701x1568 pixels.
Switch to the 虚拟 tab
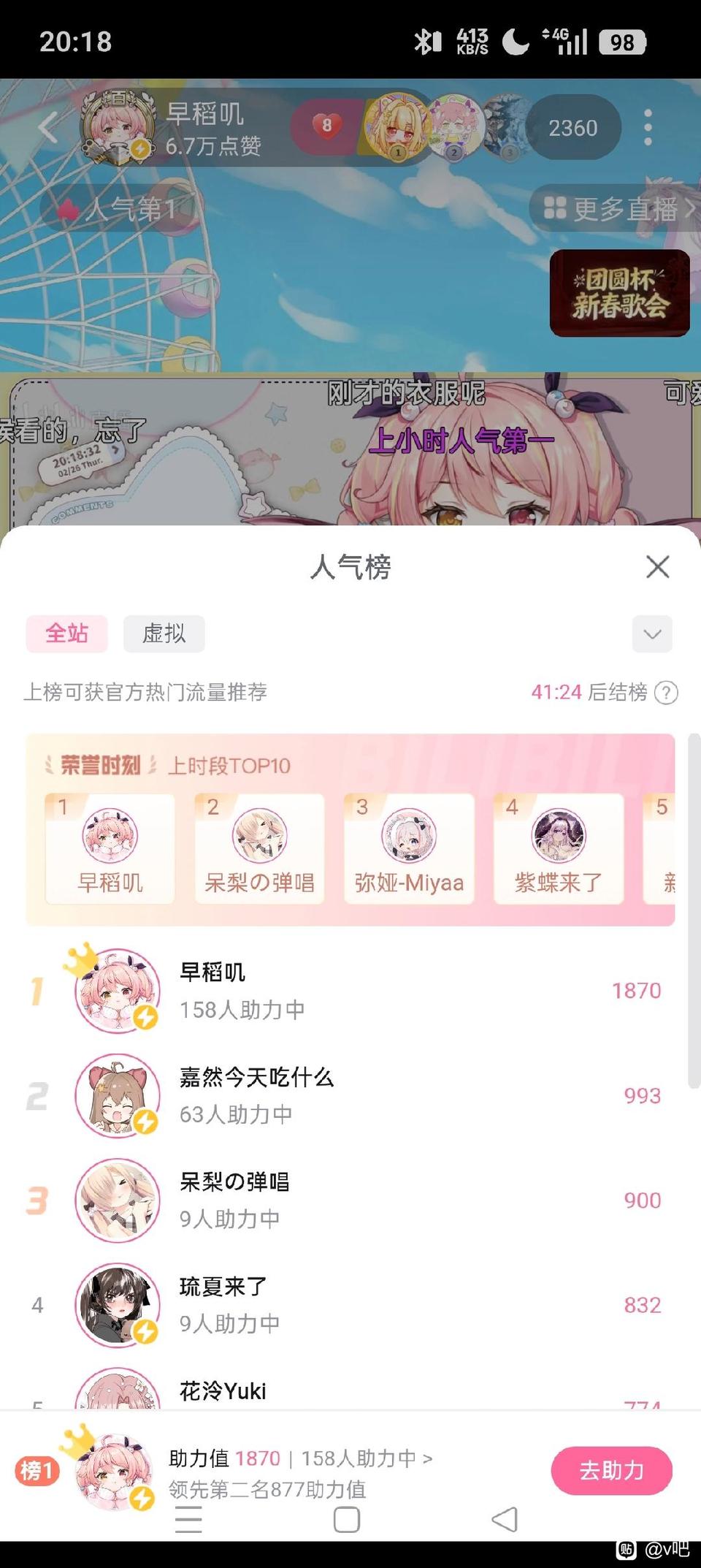tap(164, 633)
